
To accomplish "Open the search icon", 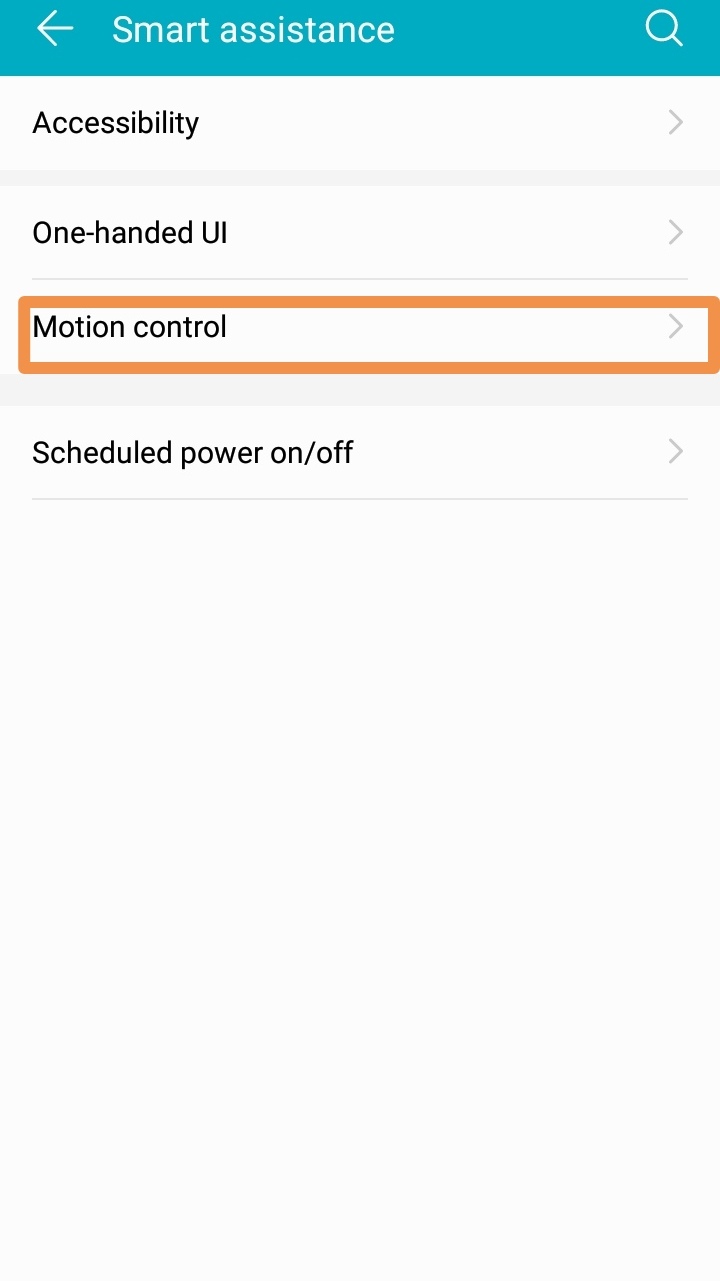I will click(x=663, y=30).
